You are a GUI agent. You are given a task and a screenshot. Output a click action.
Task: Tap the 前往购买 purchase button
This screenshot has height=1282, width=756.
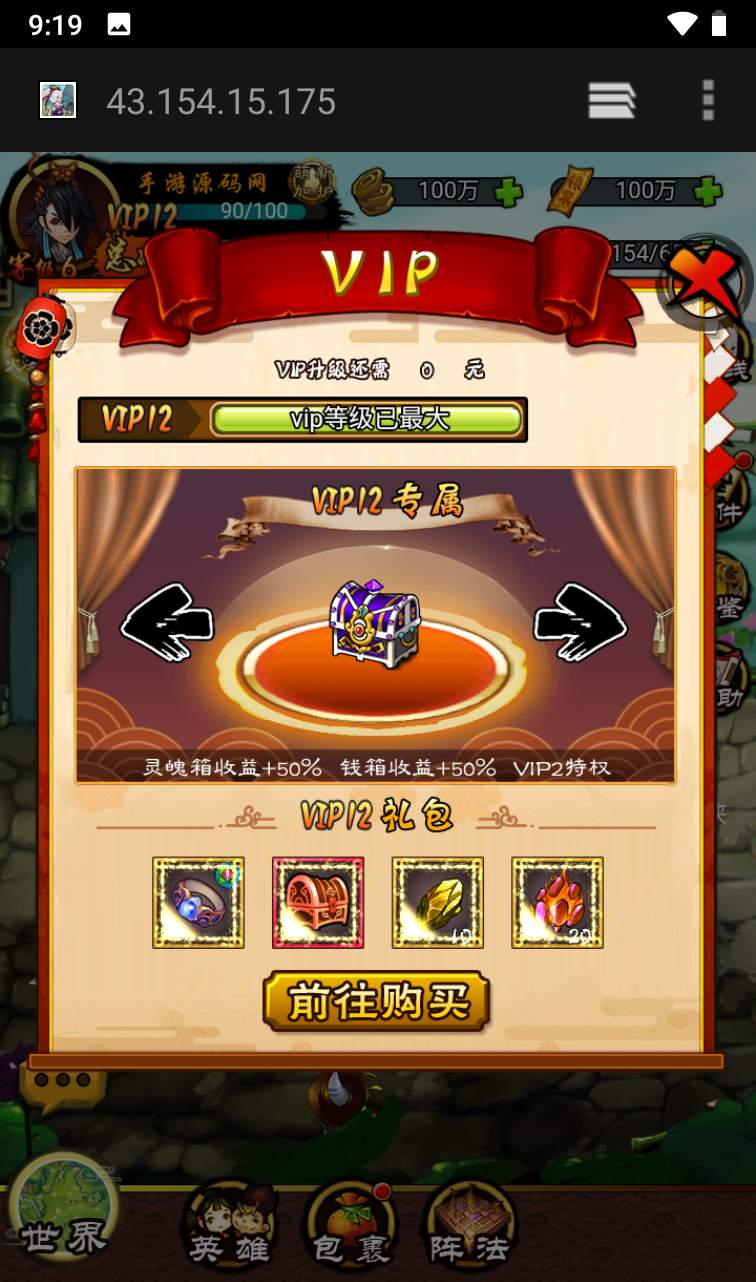(x=377, y=1001)
